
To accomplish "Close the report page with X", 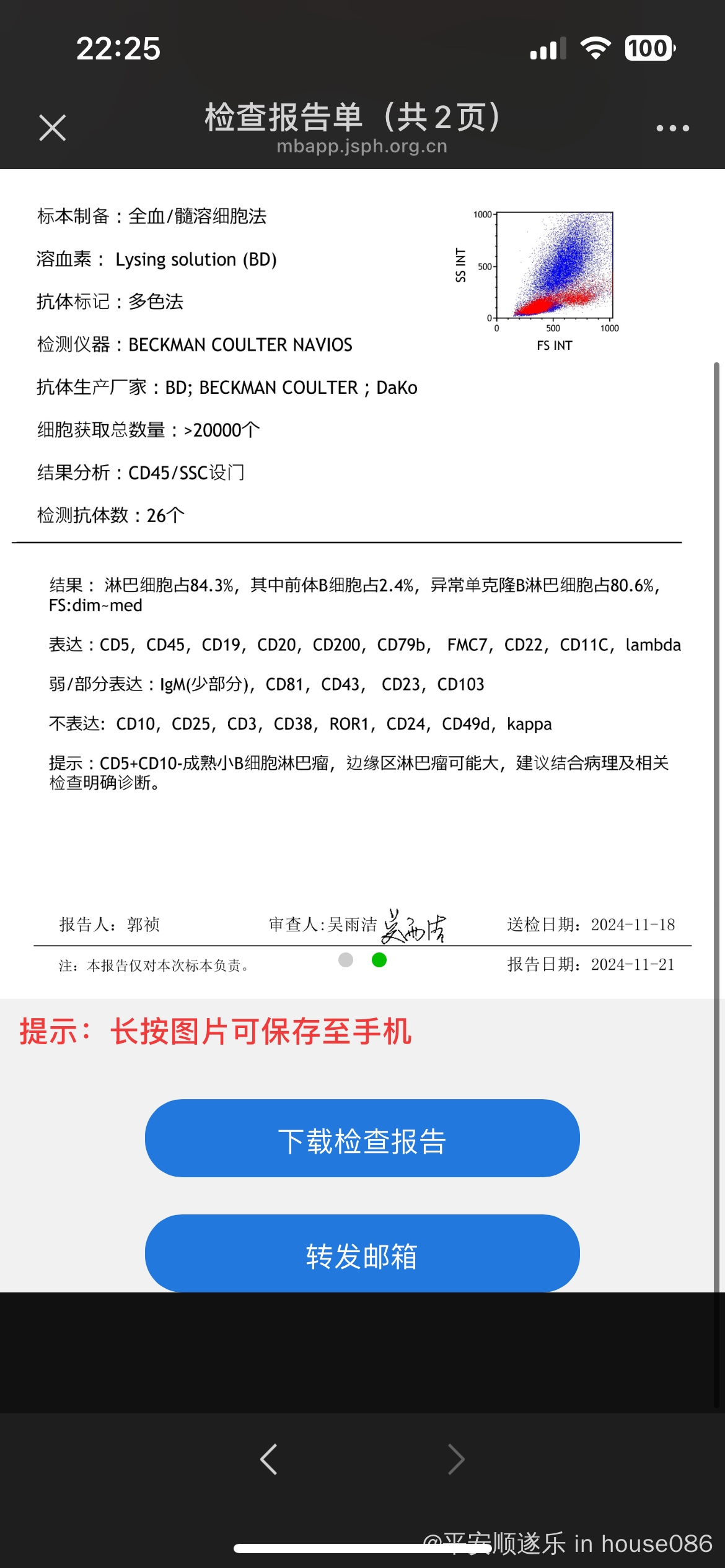I will 53,128.
